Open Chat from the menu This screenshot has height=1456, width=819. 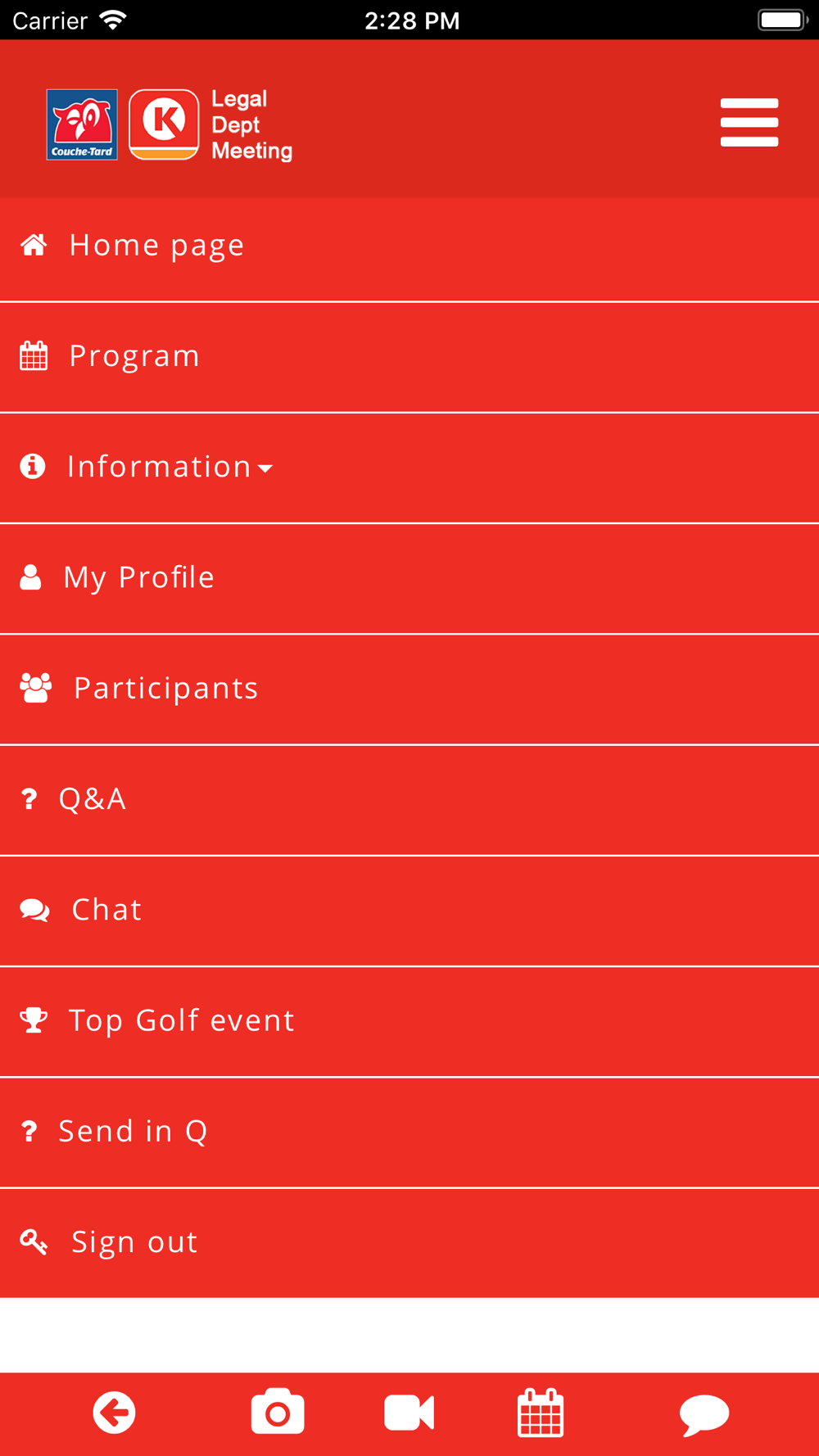(x=409, y=911)
